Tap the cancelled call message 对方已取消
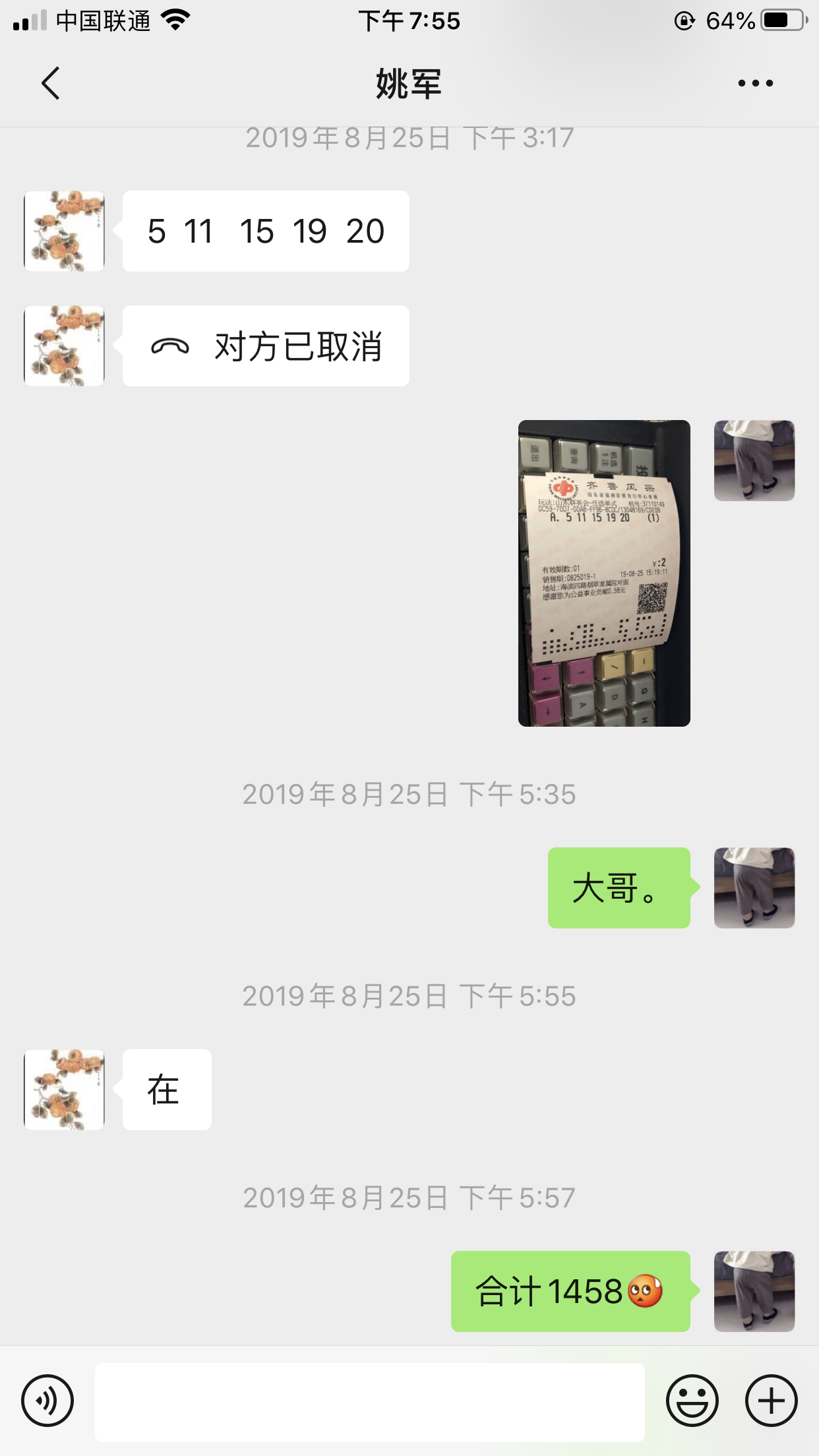819x1456 pixels. tap(266, 346)
